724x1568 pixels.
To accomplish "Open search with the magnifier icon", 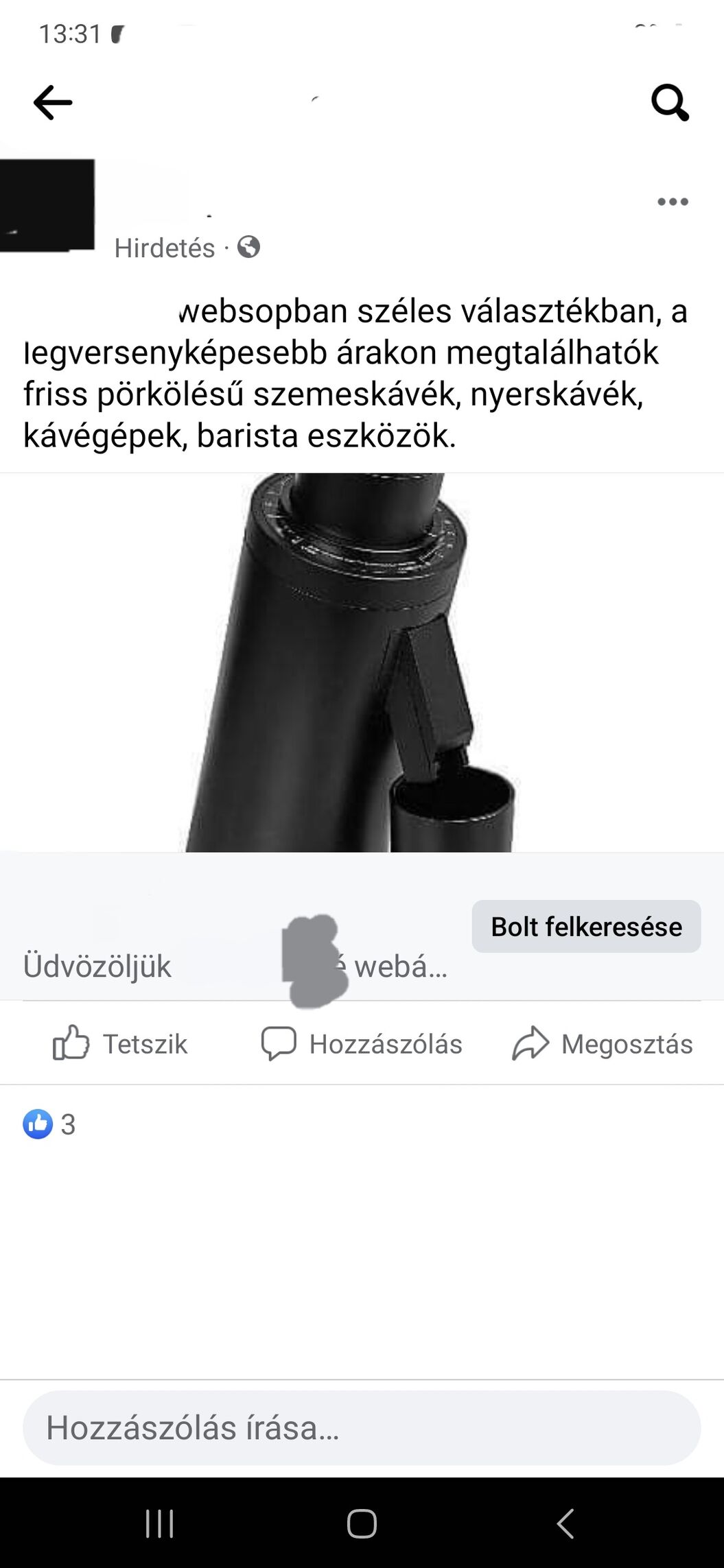I will [x=670, y=103].
